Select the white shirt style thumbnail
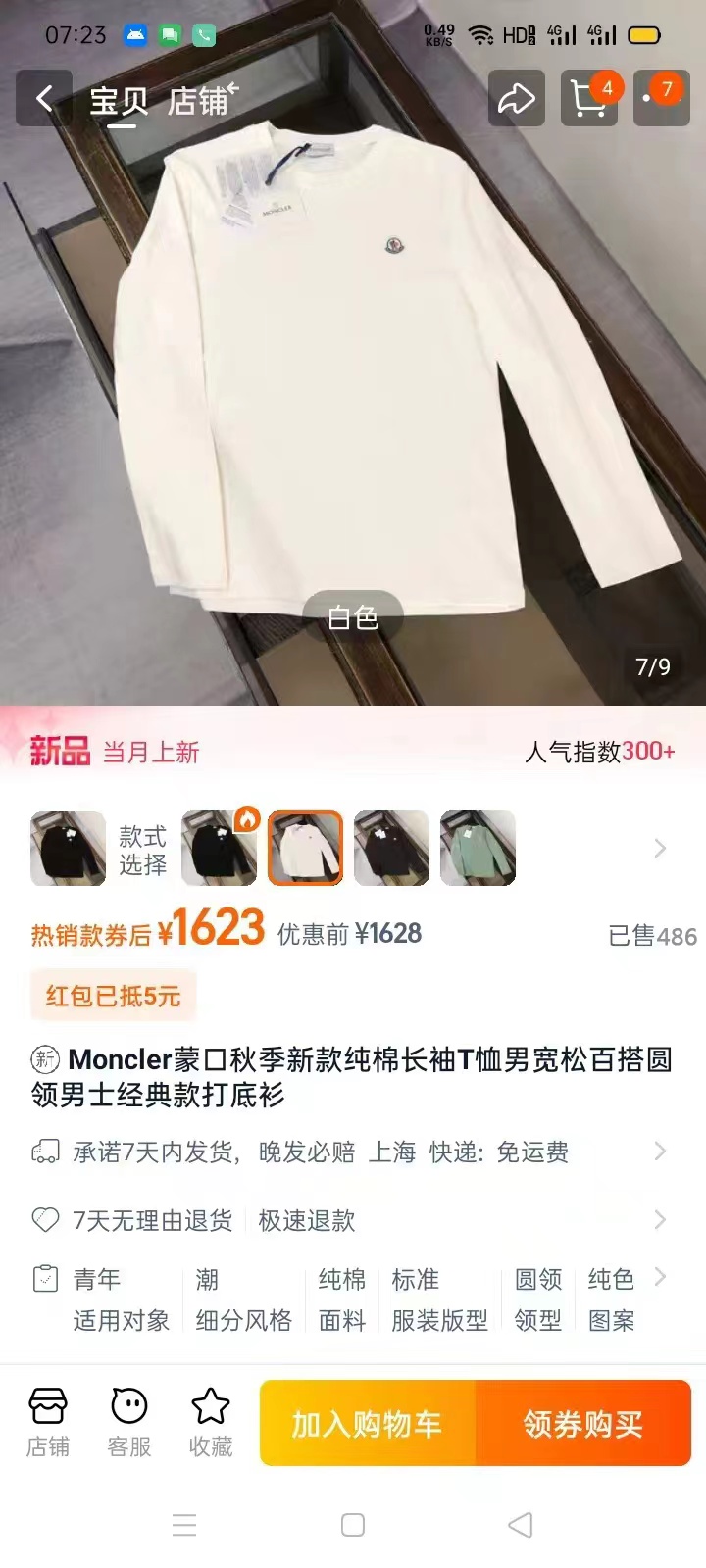Screen dimensions: 706x1568 (306, 848)
